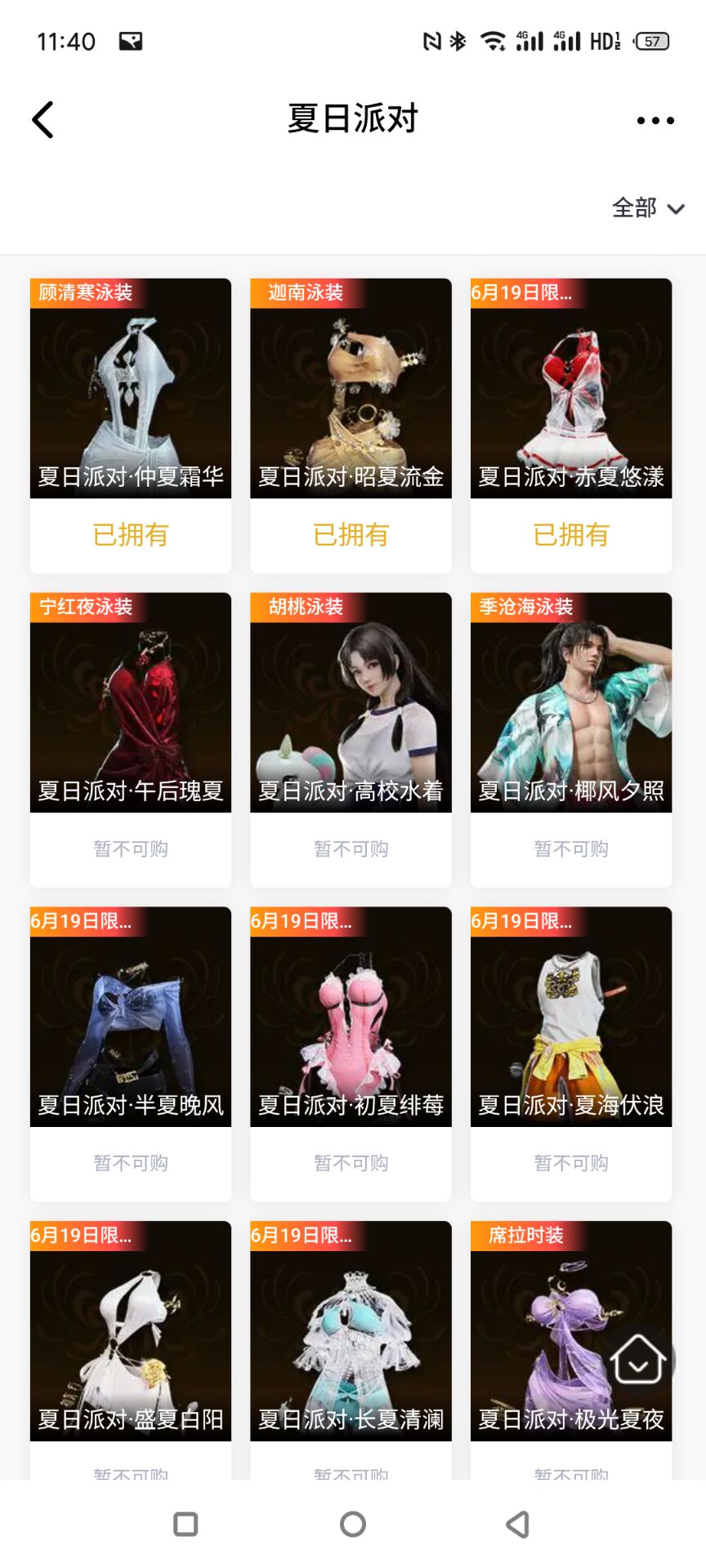View the 夏日派对·昭夏流金 outfit

[x=351, y=389]
